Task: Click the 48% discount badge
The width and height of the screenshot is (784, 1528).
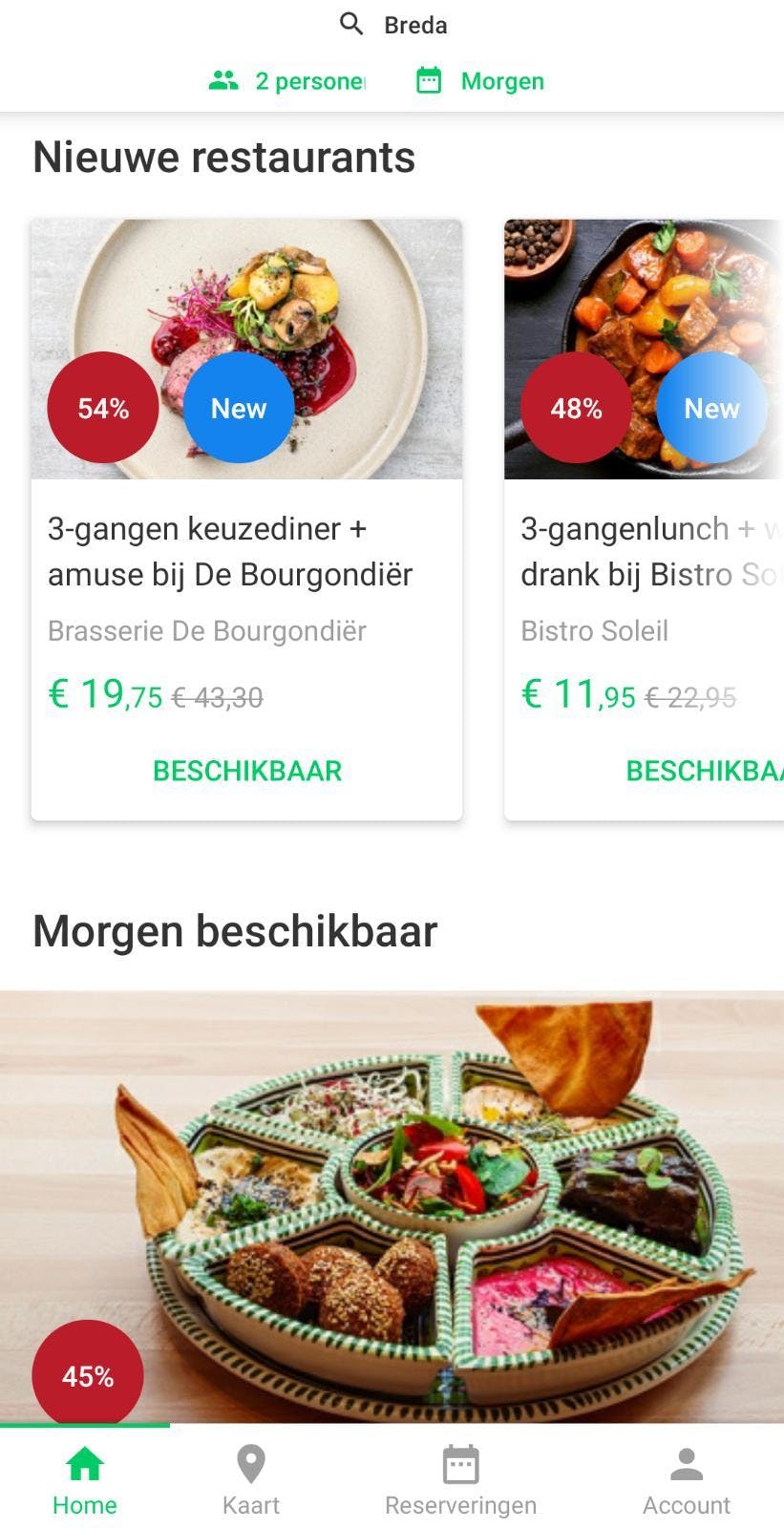Action: (576, 408)
